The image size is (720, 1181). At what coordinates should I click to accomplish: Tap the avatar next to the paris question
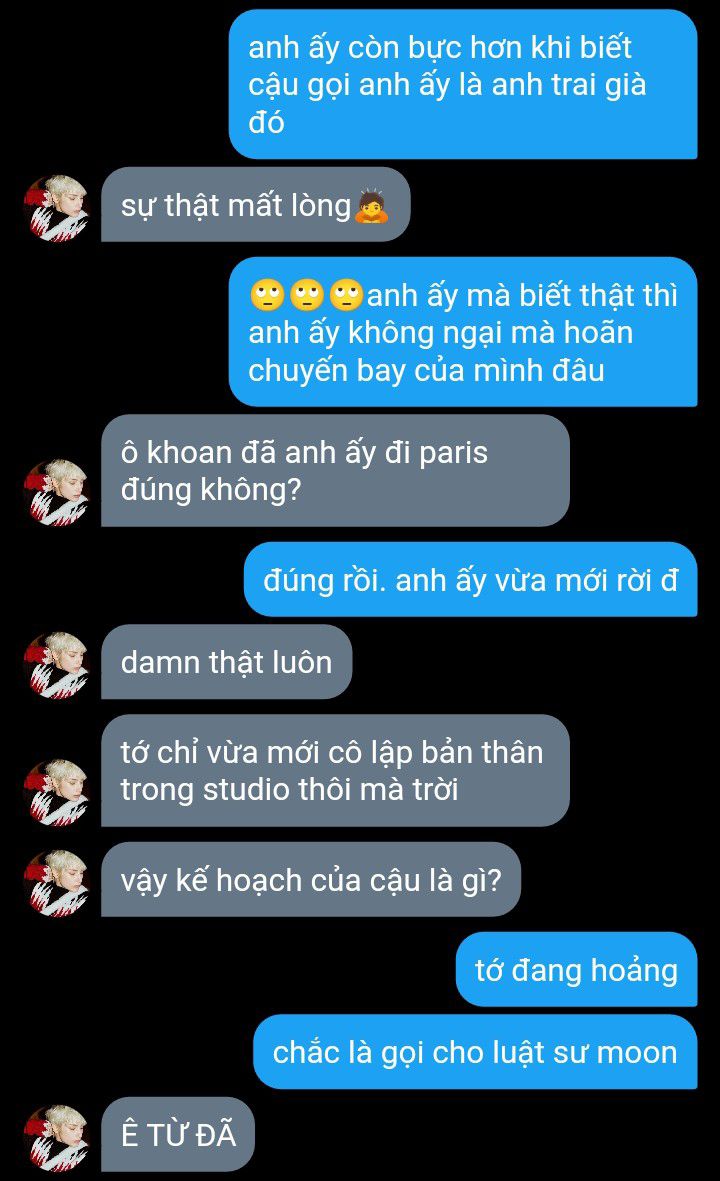[57, 493]
